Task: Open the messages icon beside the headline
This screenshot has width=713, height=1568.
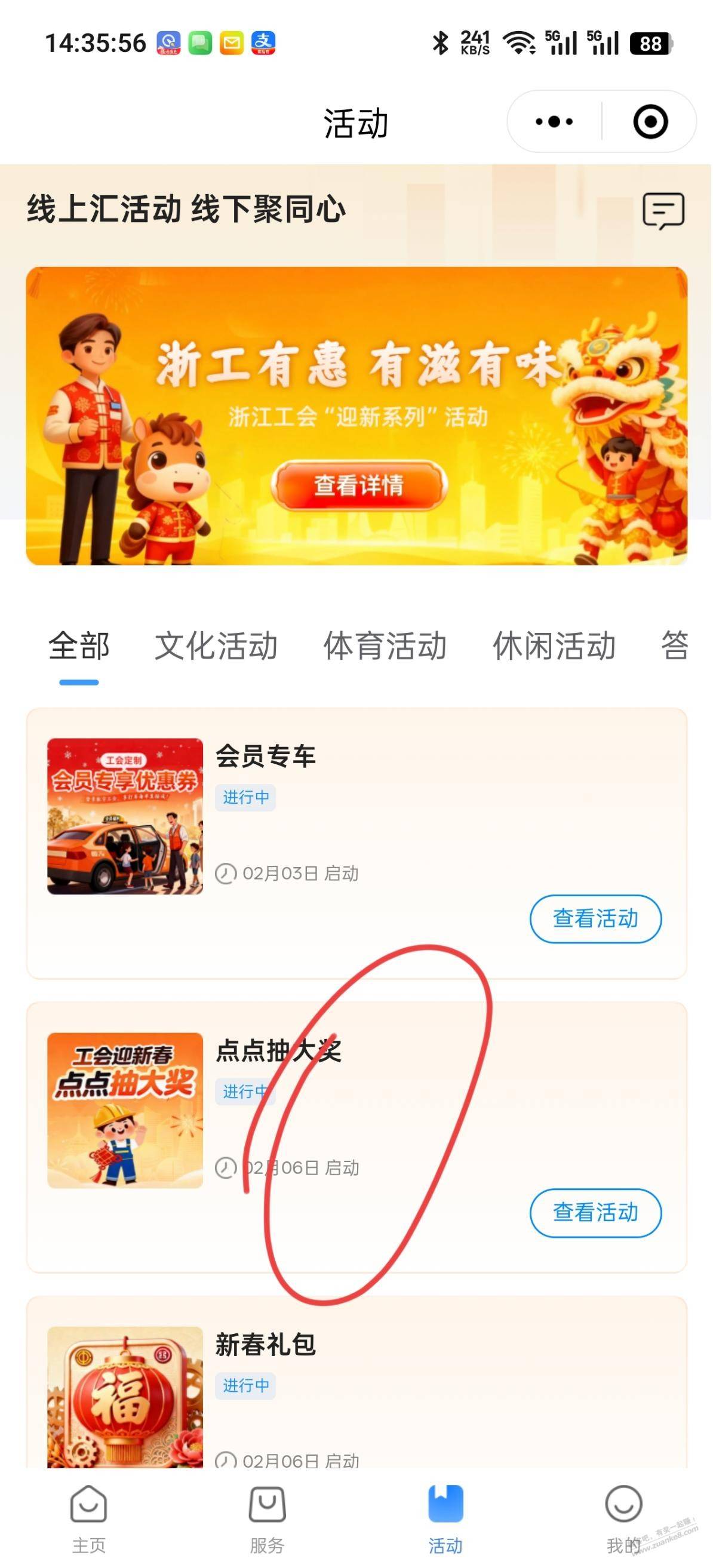Action: [663, 211]
